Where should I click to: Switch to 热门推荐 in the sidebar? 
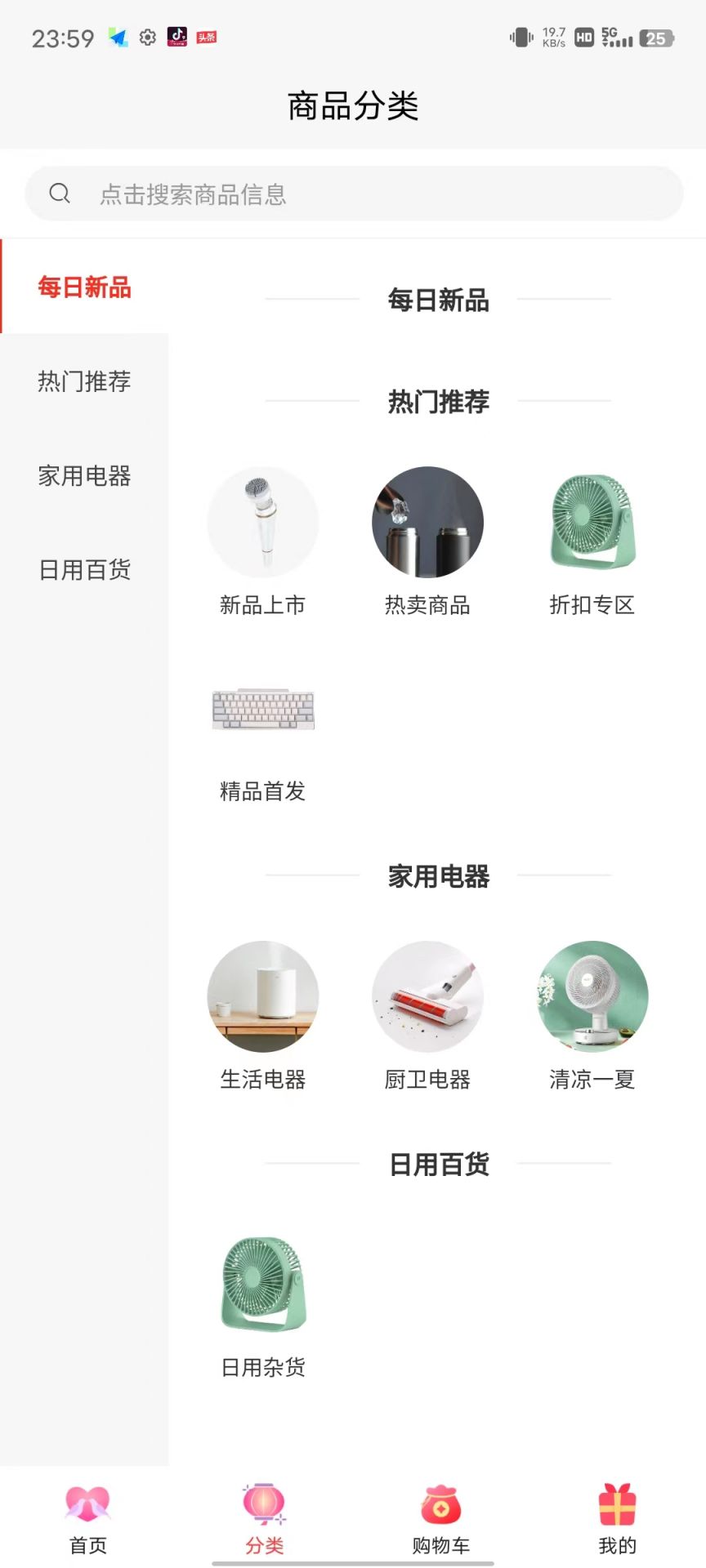pyautogui.click(x=84, y=381)
